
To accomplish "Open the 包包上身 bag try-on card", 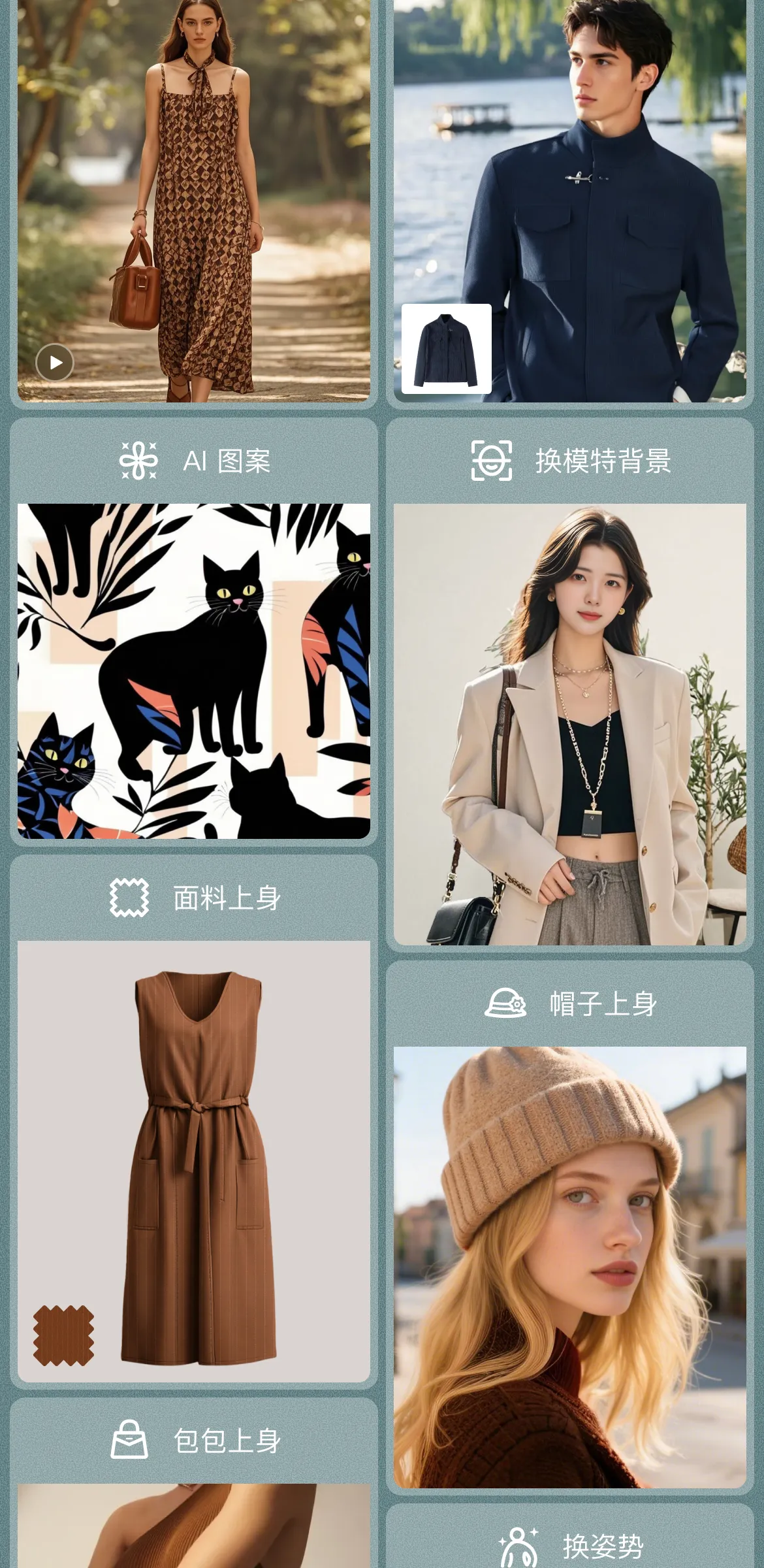I will tap(194, 1440).
